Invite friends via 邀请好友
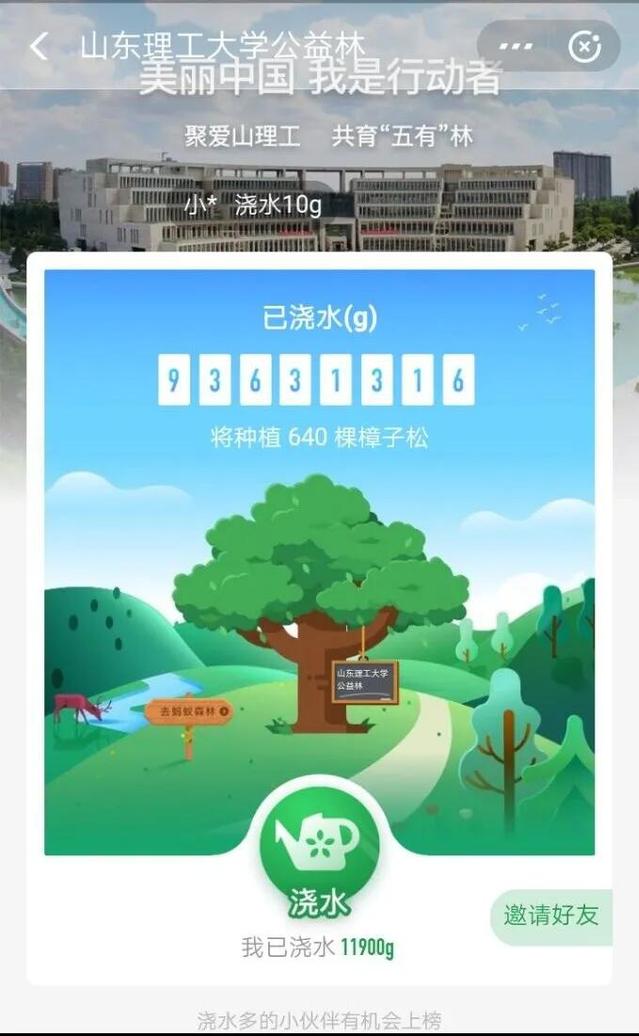The width and height of the screenshot is (639, 1036). [551, 914]
